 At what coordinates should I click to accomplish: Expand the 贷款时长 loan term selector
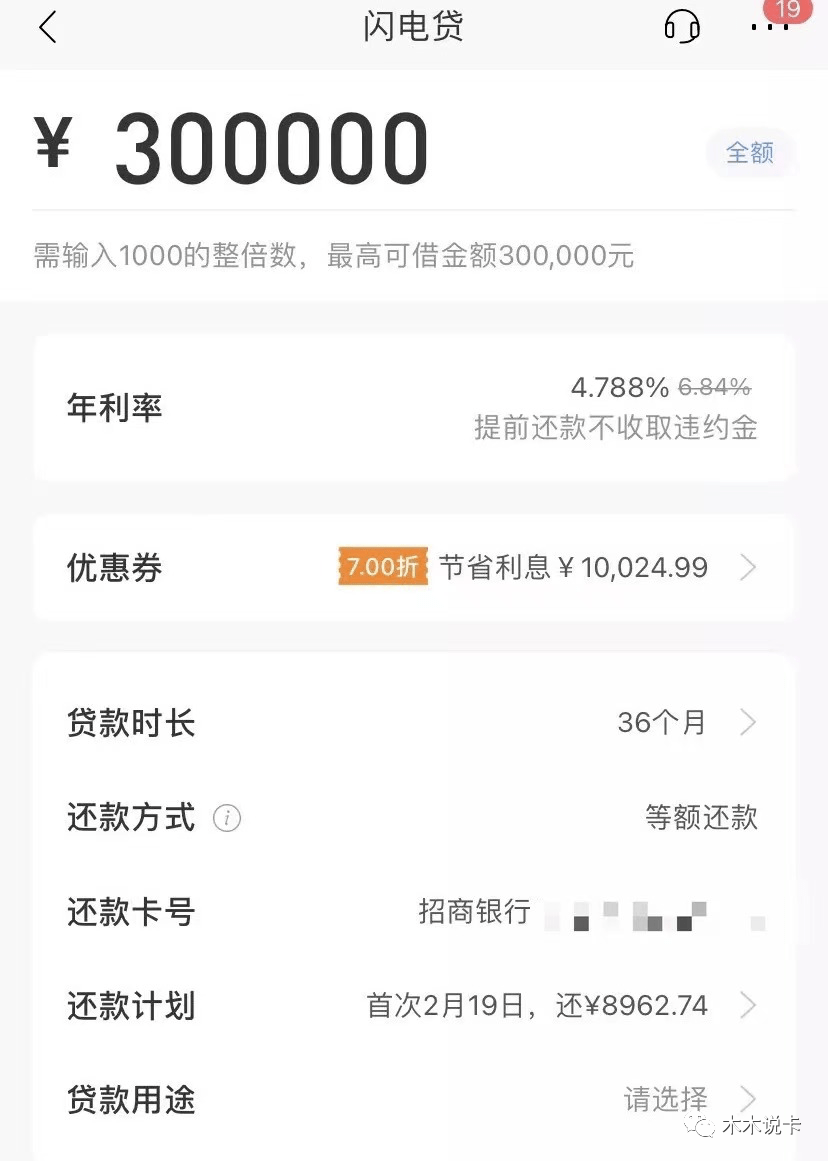click(x=748, y=722)
